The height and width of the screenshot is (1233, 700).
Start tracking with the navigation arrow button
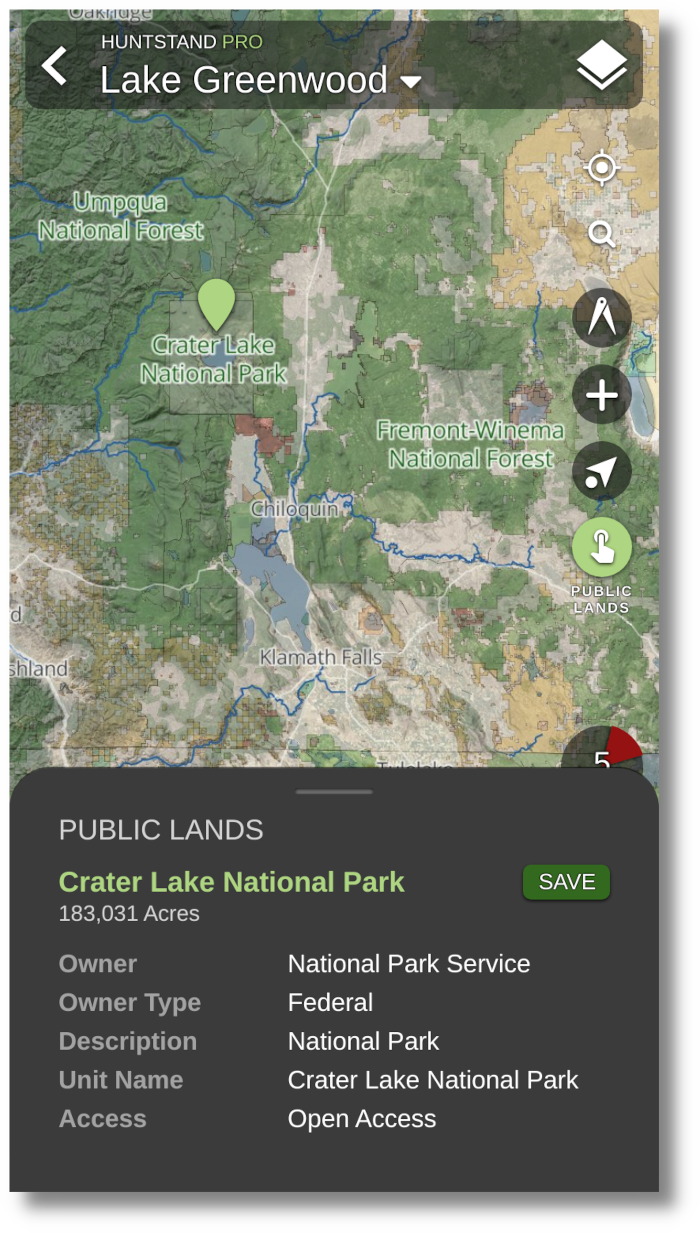(x=602, y=471)
